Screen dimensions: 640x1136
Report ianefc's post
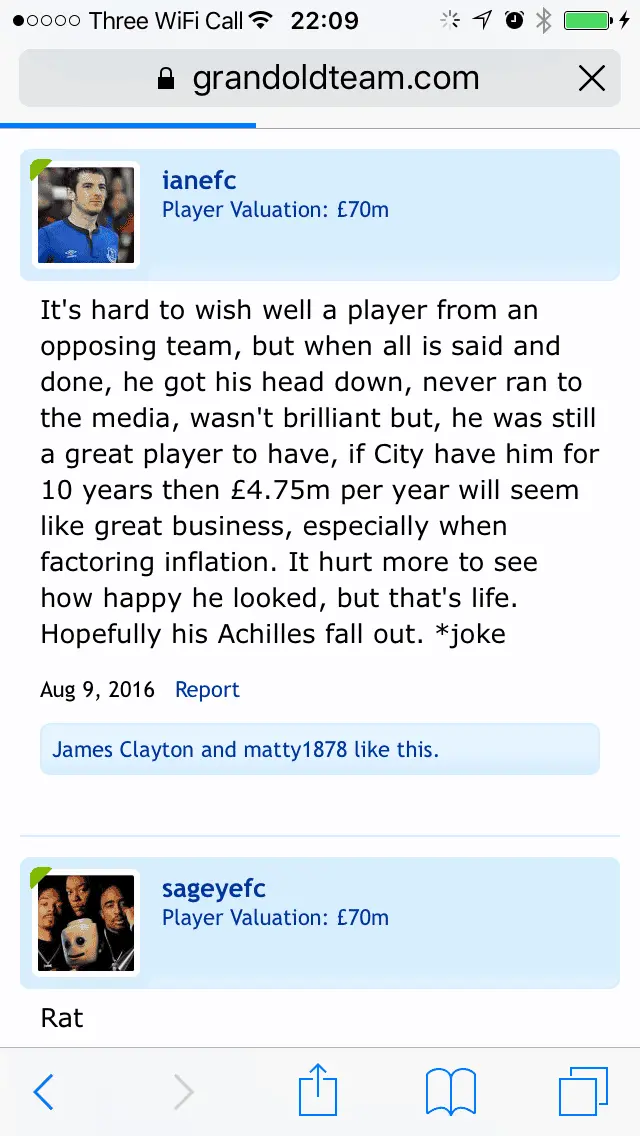(207, 690)
